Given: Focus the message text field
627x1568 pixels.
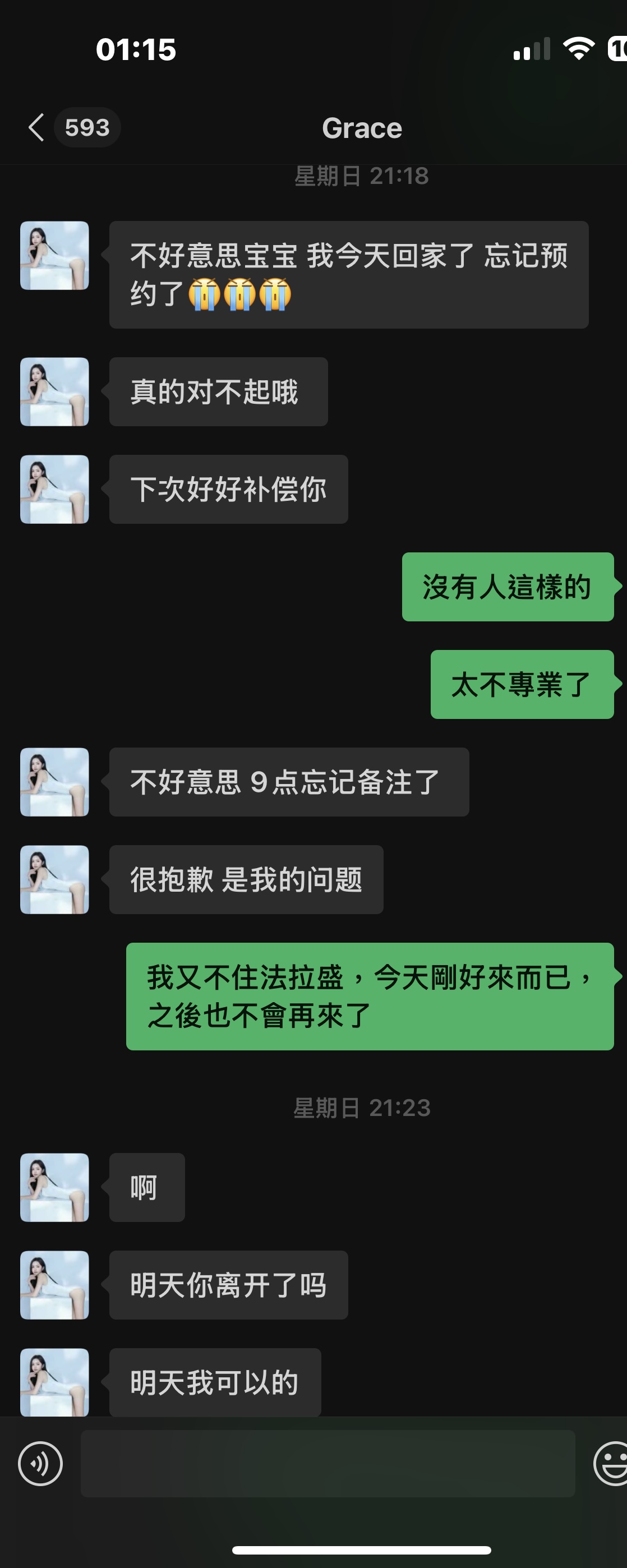Looking at the screenshot, I should coord(328,1463).
